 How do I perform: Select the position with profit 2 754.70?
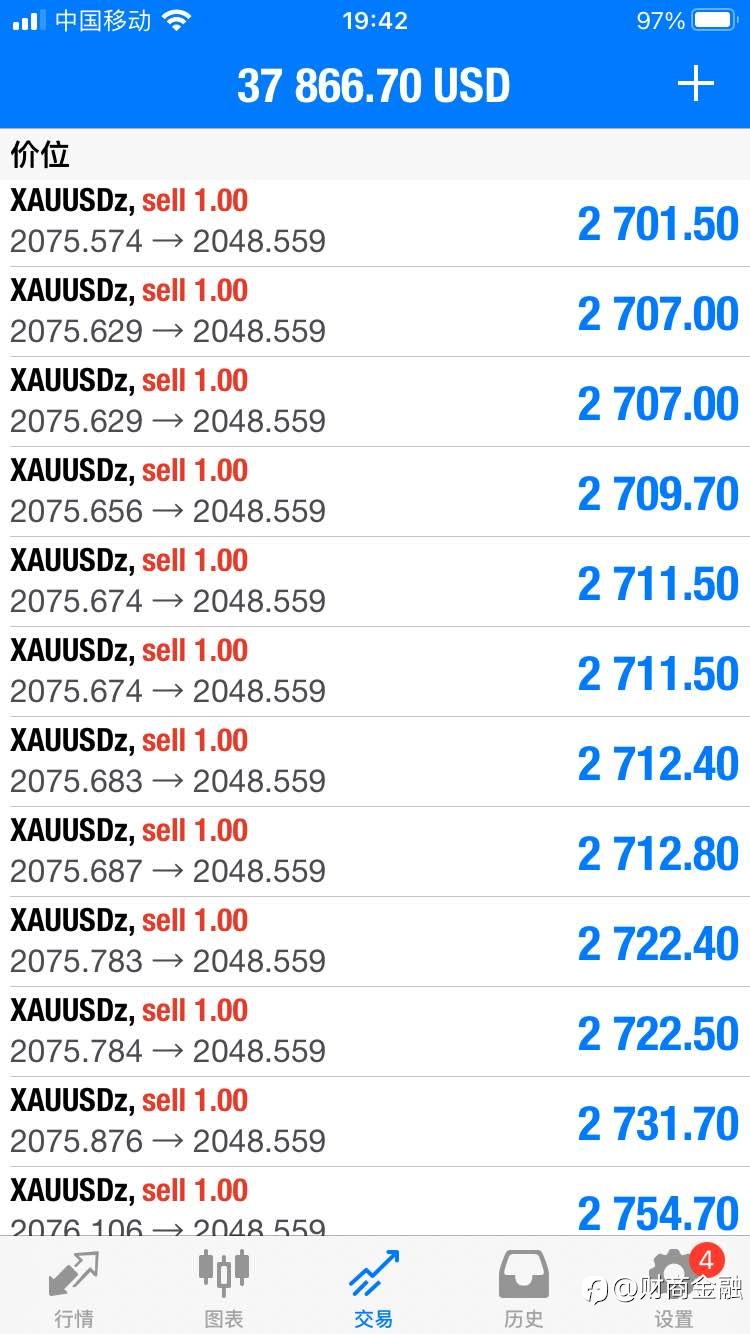coord(375,1202)
